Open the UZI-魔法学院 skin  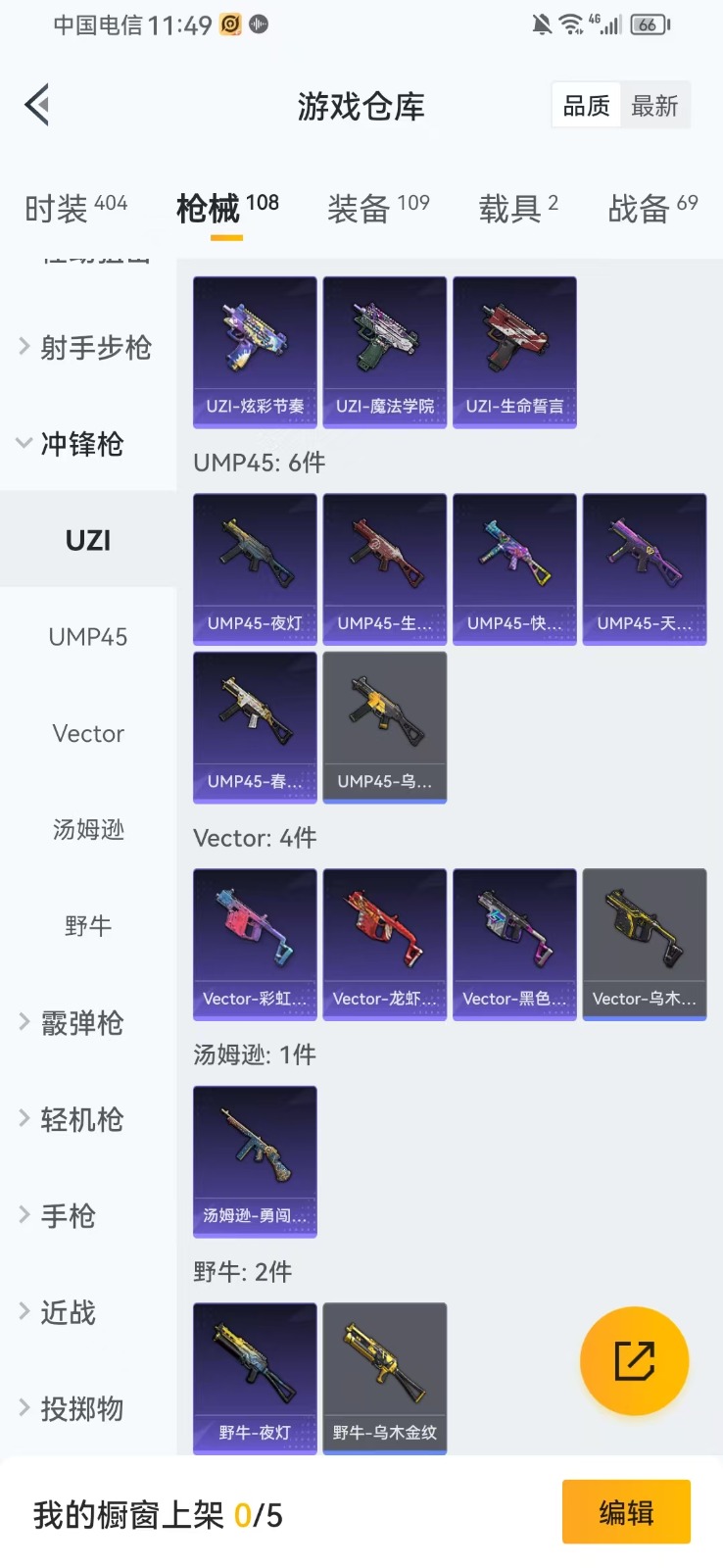click(x=384, y=352)
